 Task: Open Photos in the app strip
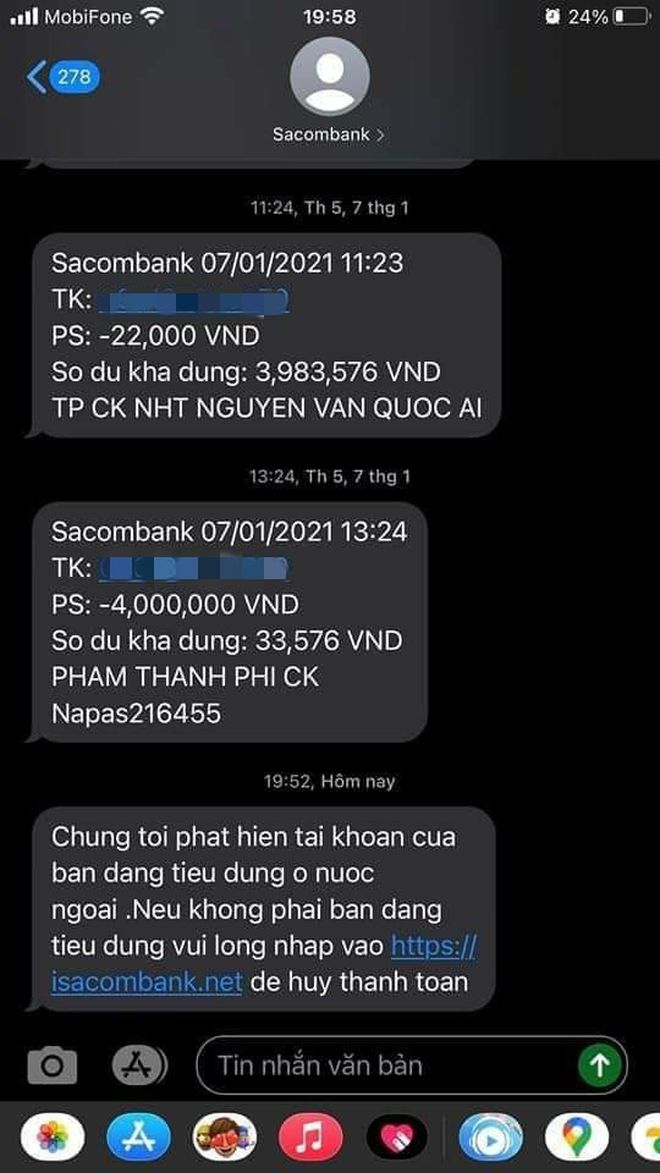click(x=52, y=1137)
